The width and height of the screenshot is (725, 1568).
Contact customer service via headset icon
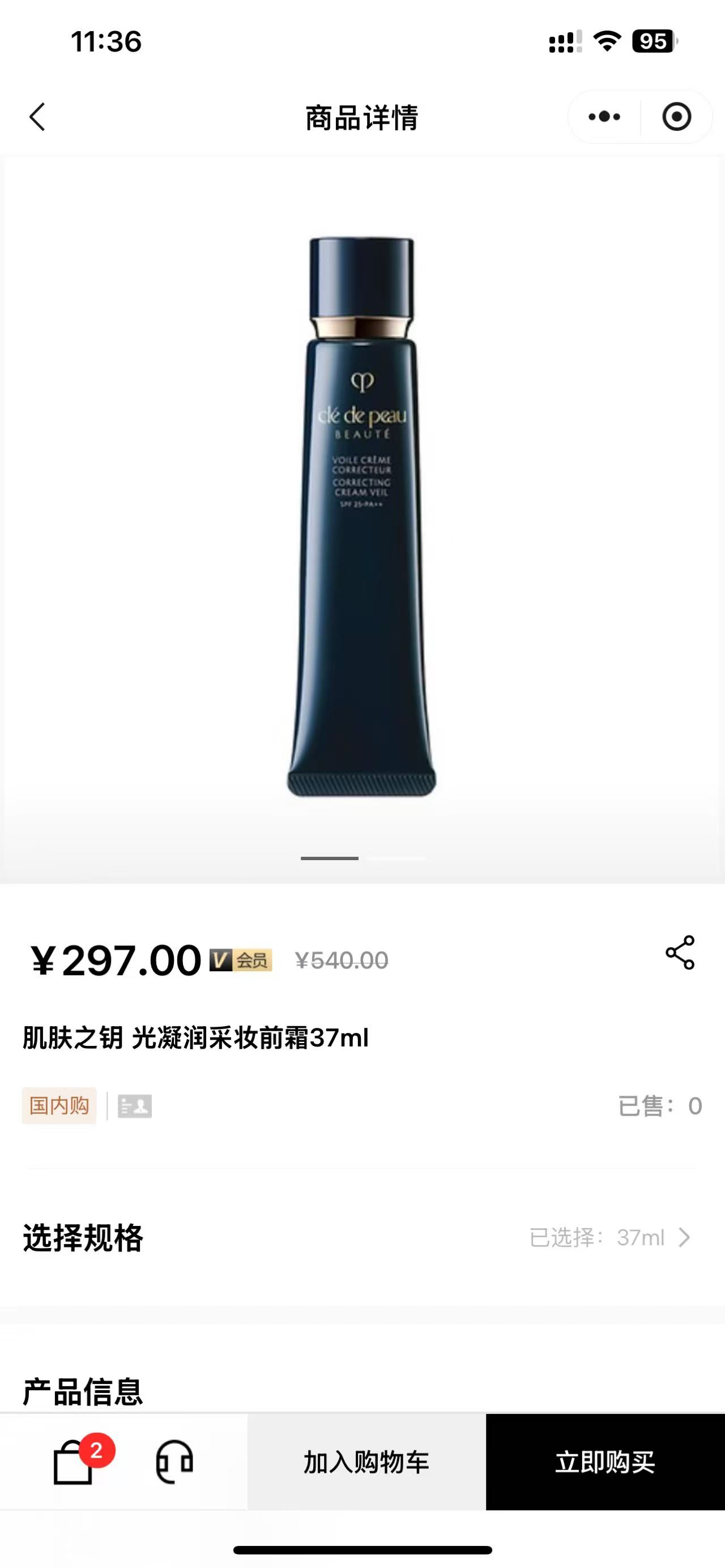point(174,1462)
